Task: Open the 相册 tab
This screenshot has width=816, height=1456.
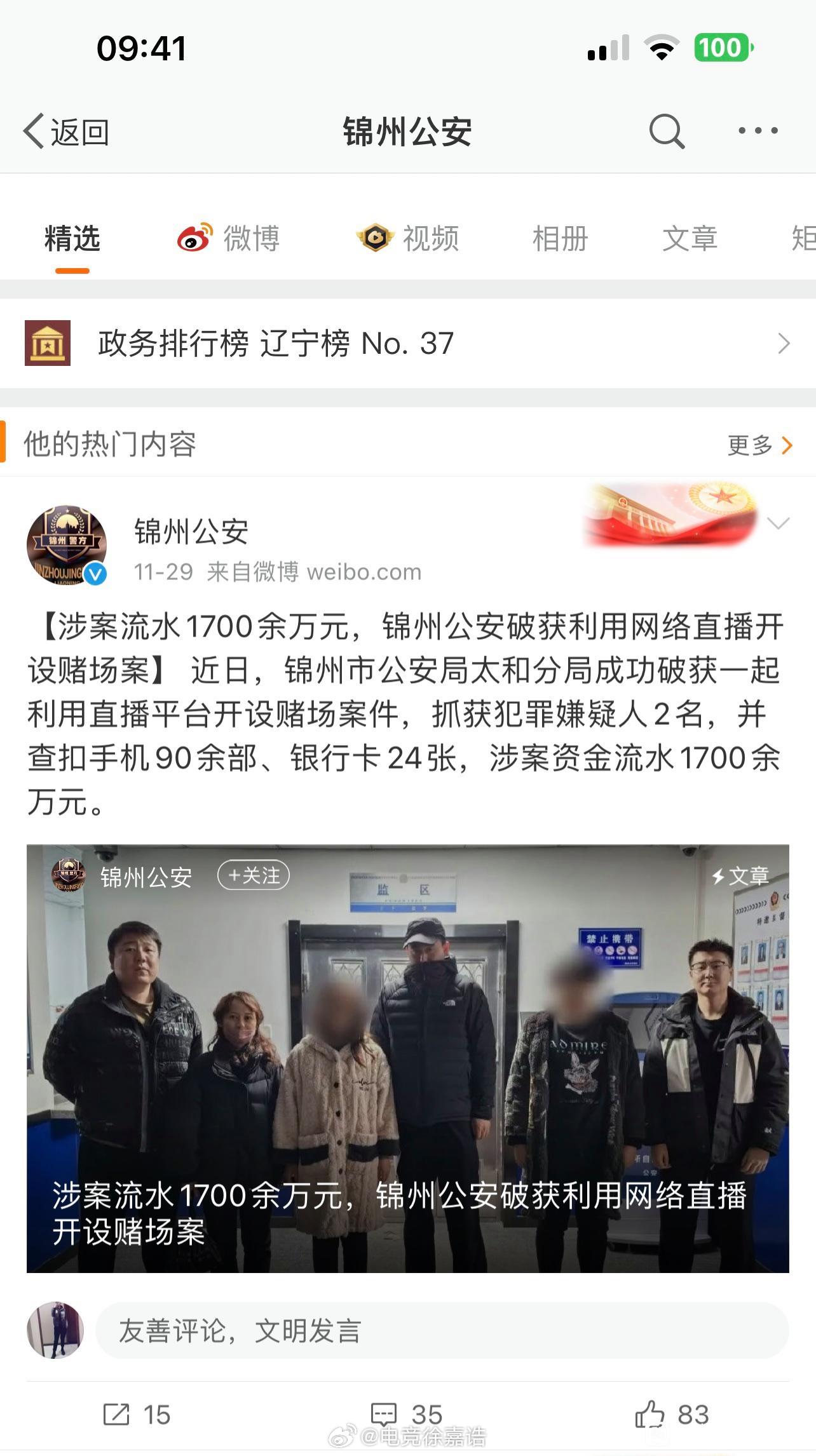Action: (560, 239)
